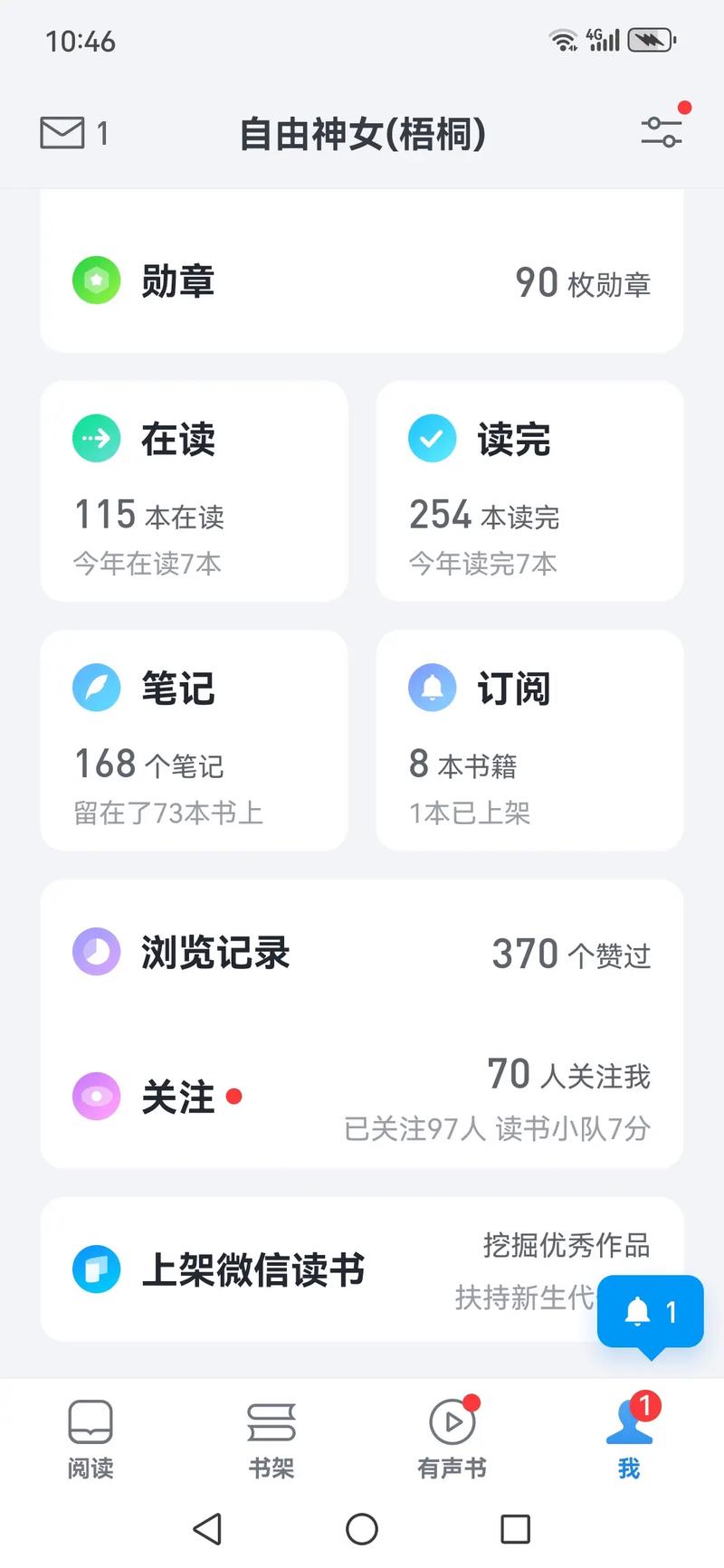Return to the system home screen
Viewport: 724px width, 1568px height.
[x=362, y=1529]
